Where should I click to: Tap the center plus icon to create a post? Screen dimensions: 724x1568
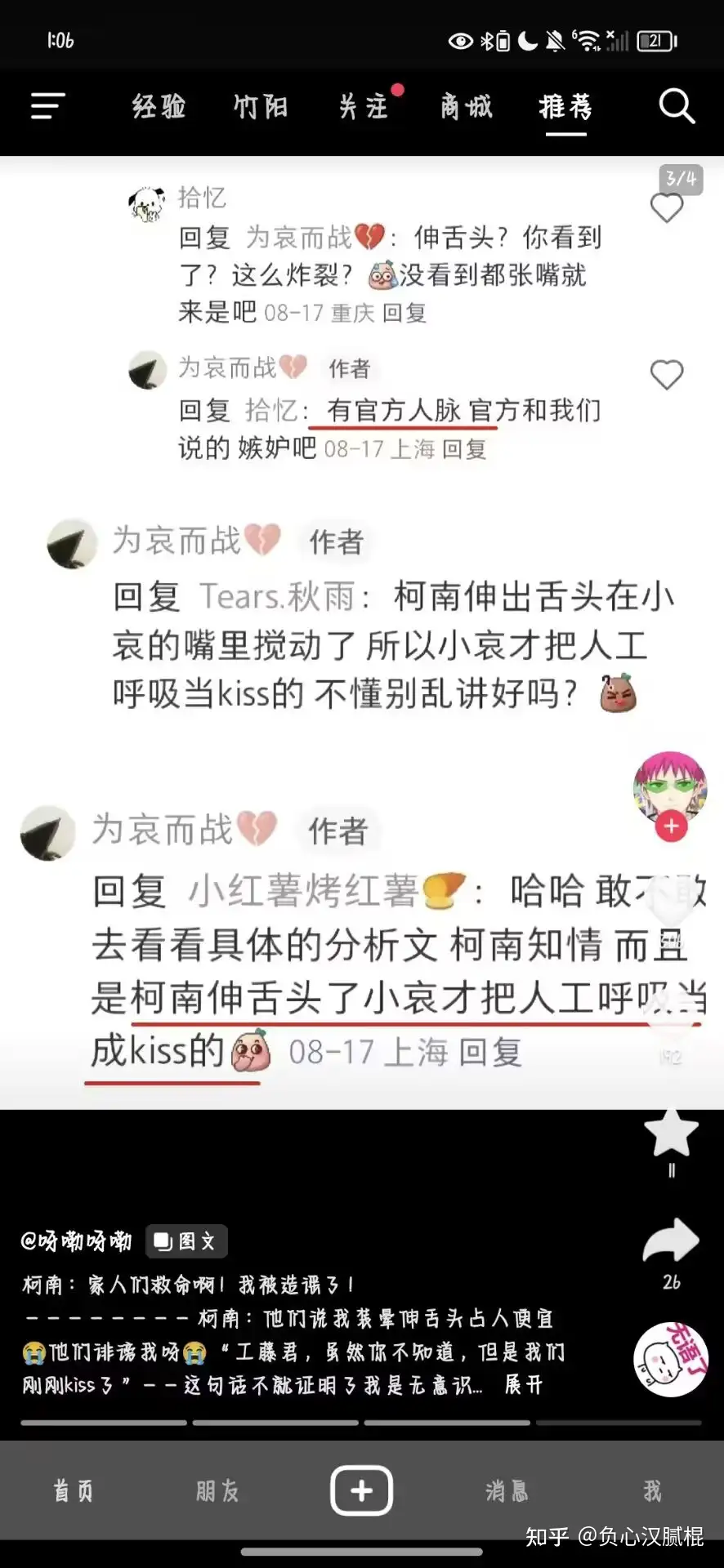(360, 1489)
